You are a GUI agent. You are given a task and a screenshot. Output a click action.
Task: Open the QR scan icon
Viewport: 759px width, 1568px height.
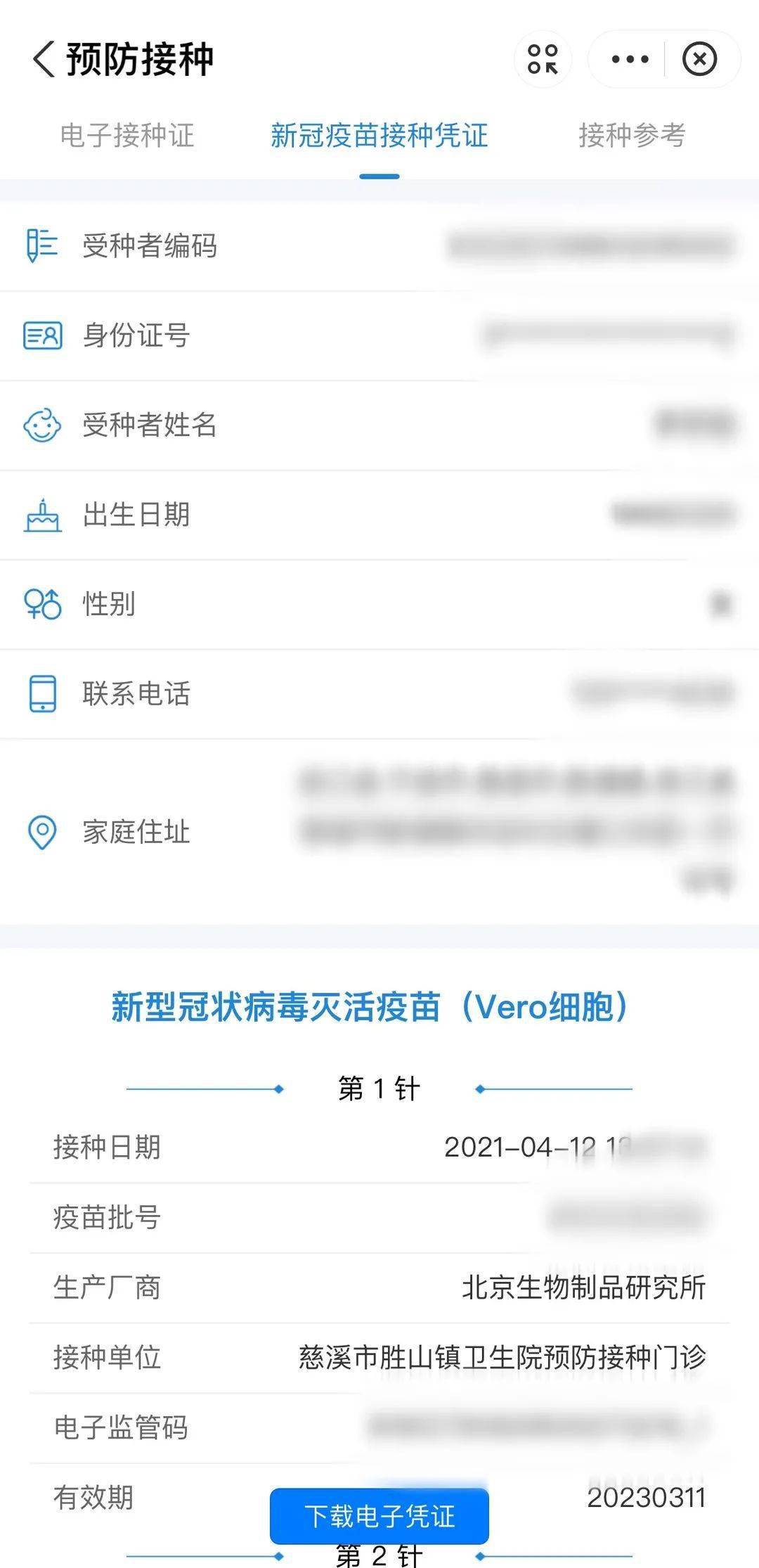pos(543,59)
